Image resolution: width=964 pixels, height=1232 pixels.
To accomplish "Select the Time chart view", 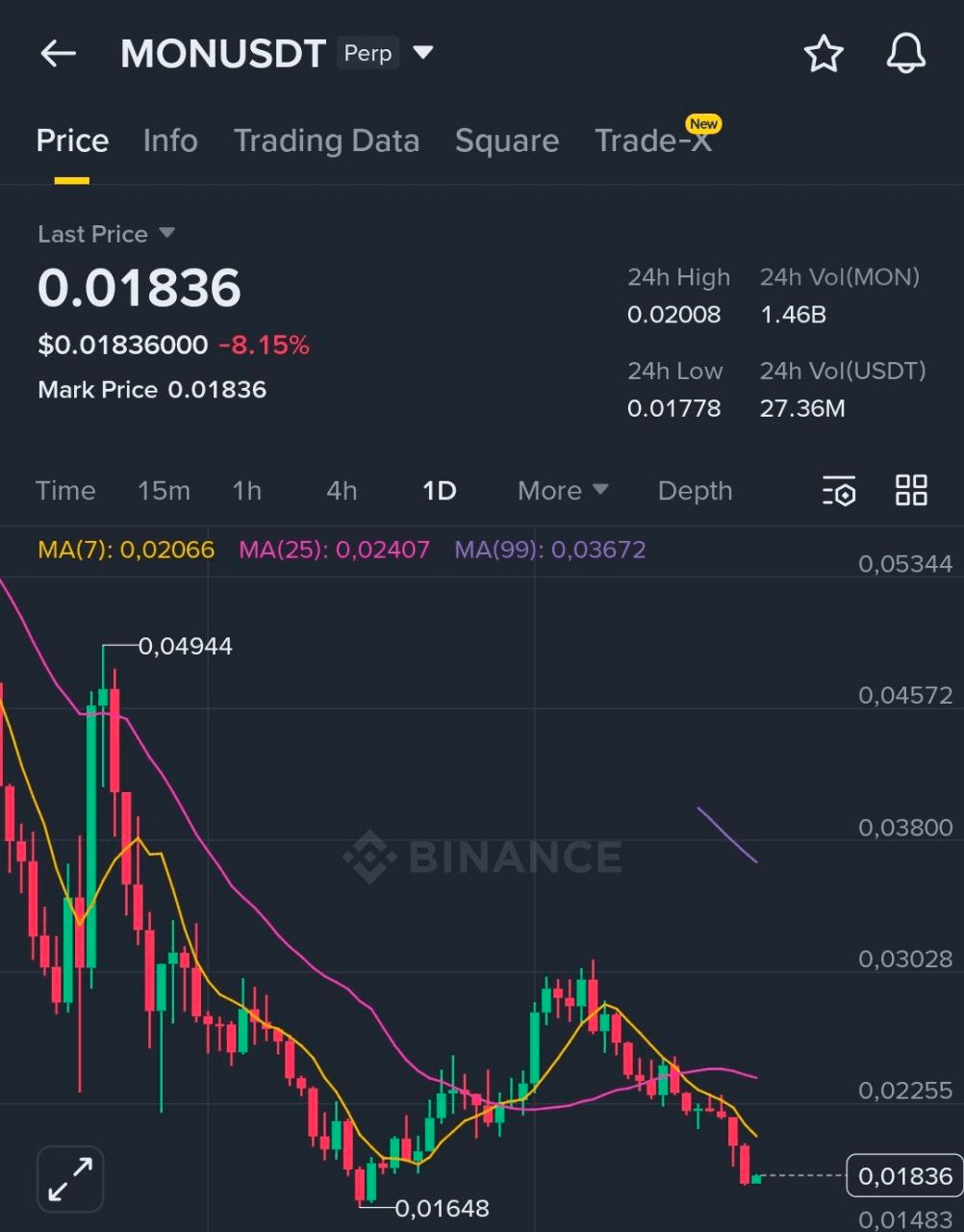I will (65, 491).
